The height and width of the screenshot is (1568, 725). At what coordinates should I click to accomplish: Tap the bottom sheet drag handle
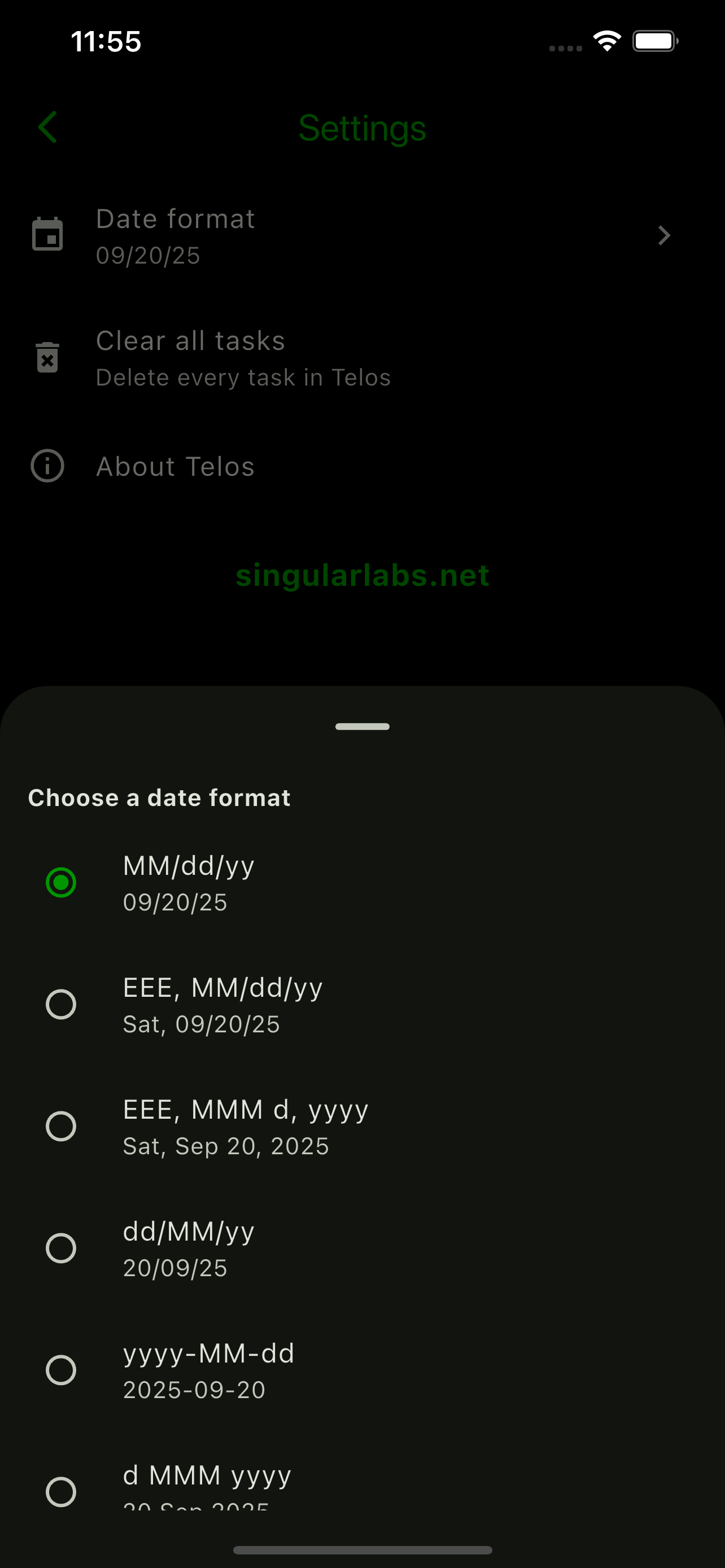tap(362, 726)
